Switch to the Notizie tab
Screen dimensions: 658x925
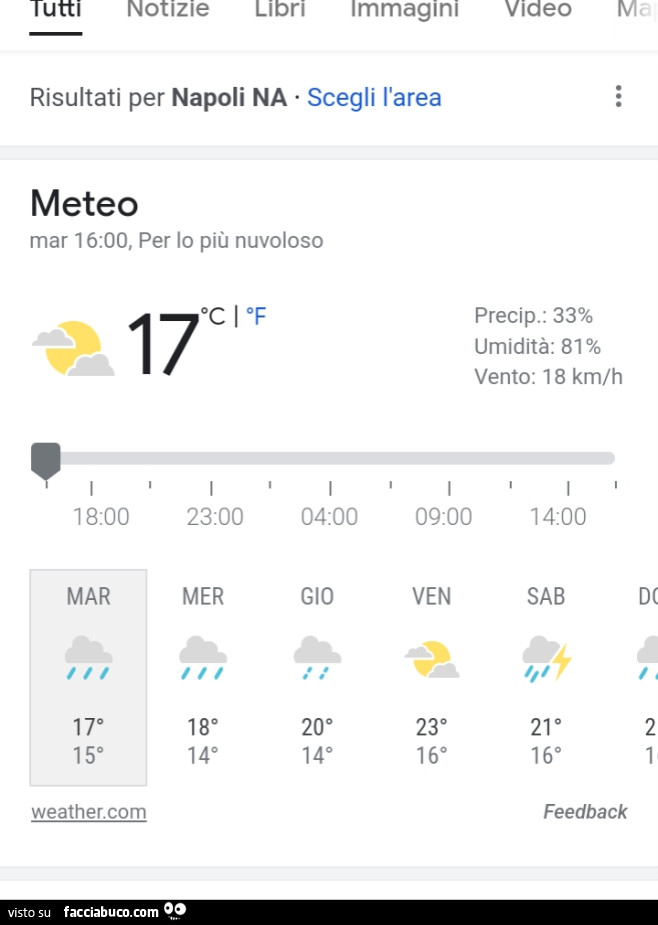tap(168, 10)
